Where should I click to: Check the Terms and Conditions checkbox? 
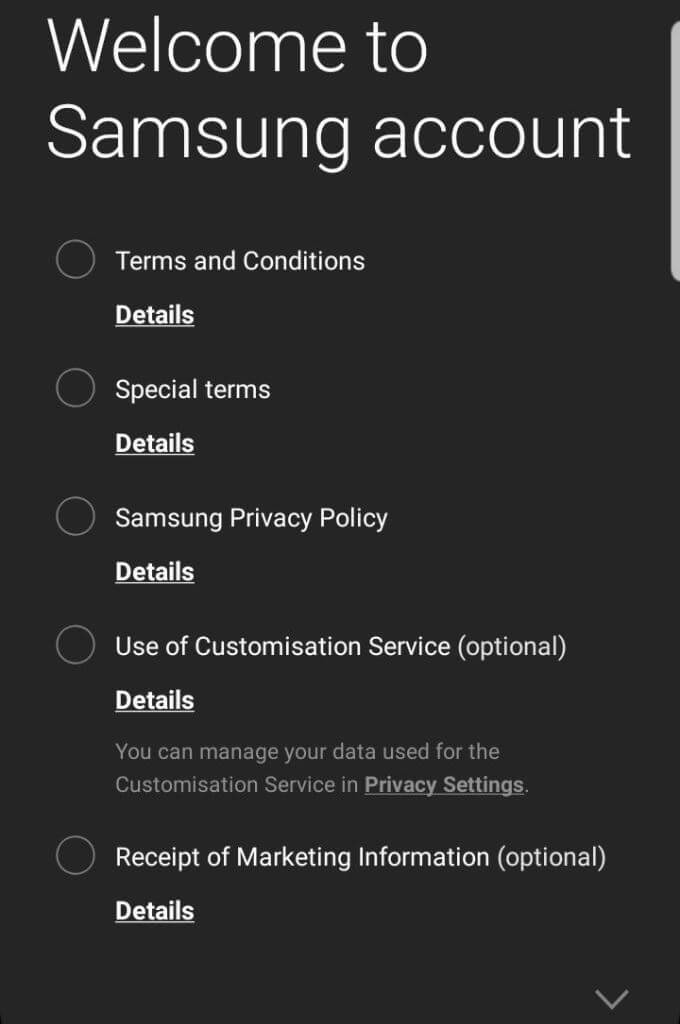[75, 260]
